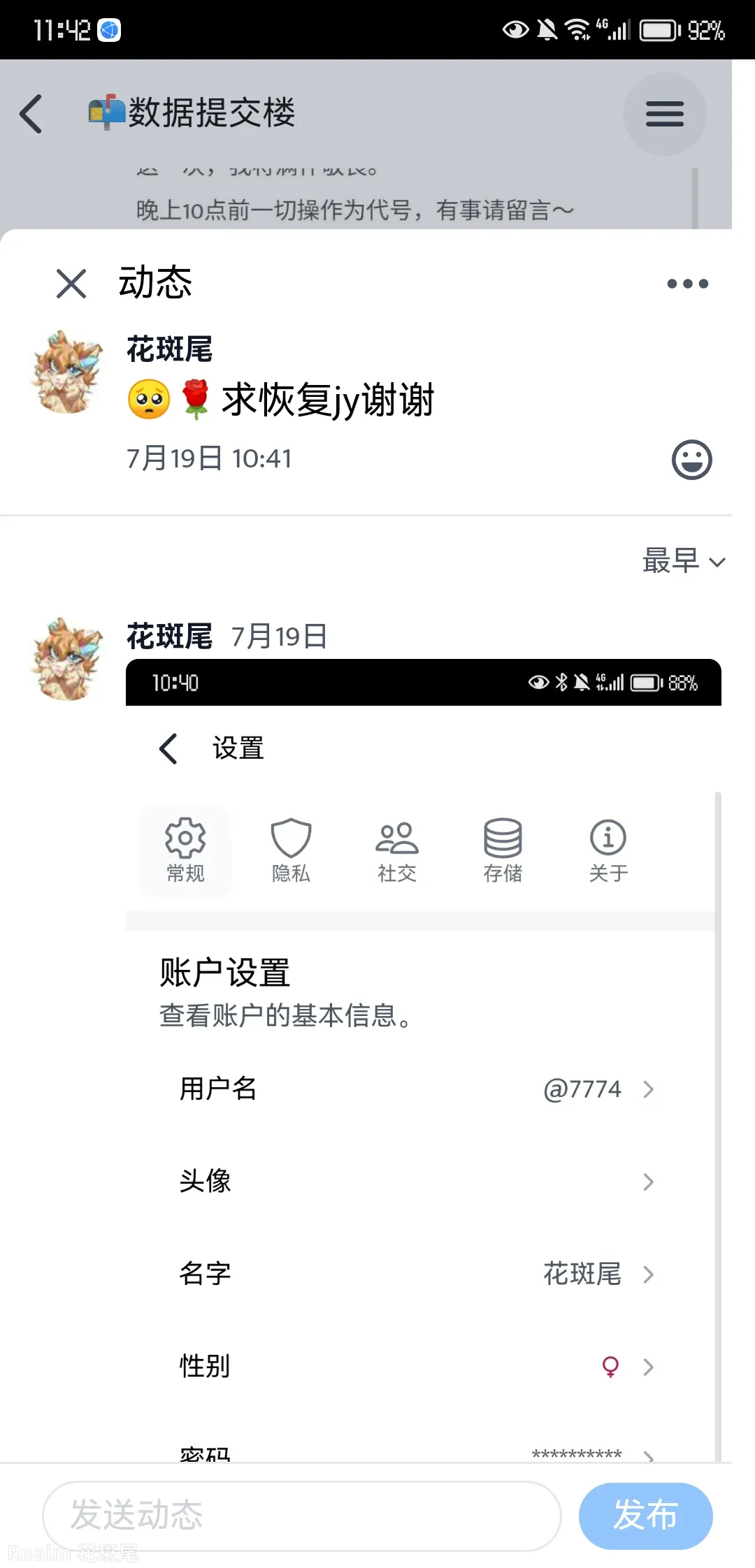Tap the 发送动态 text field
755x1568 pixels.
(x=302, y=1516)
